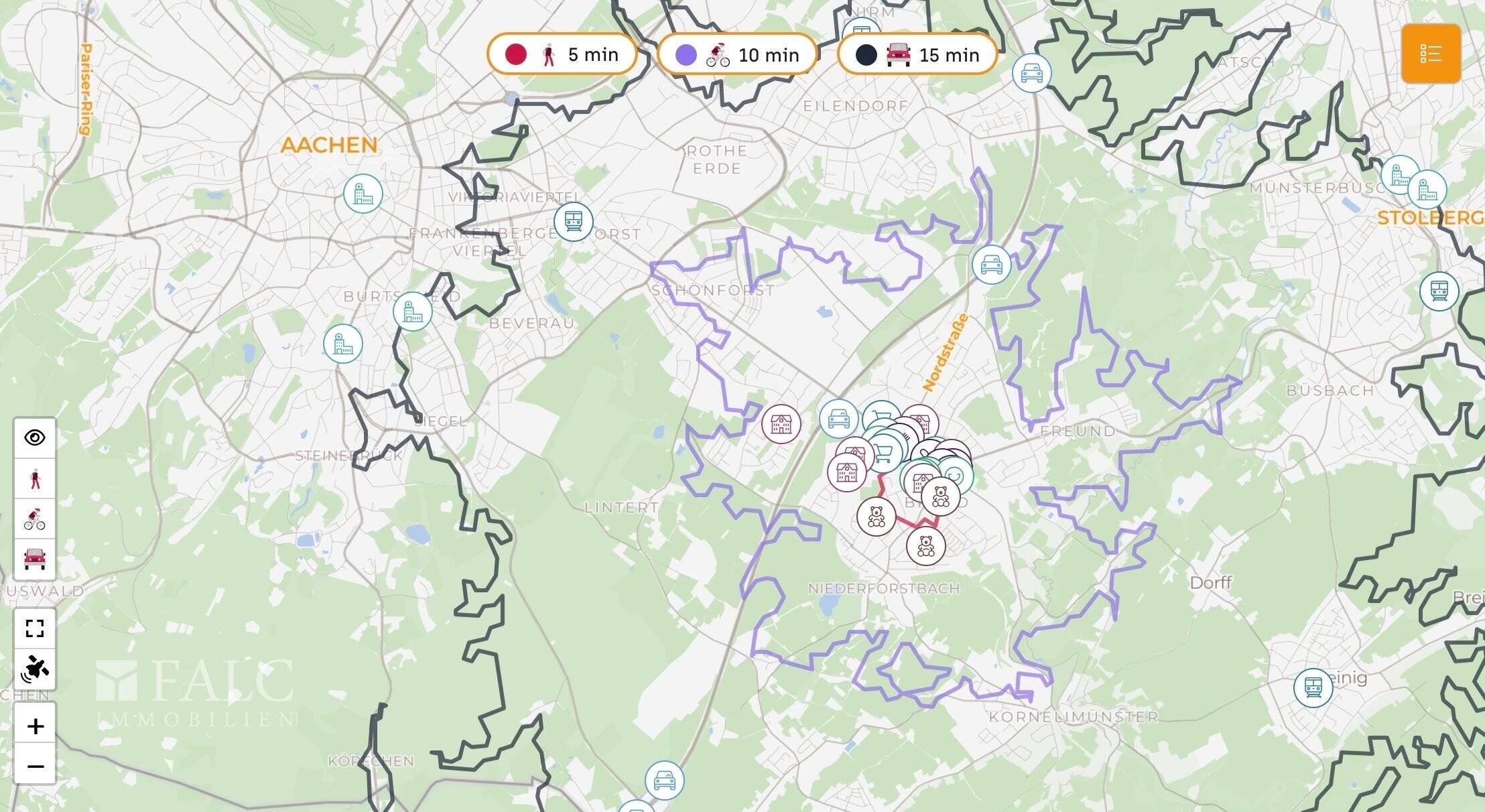Open the train marker beside Frankenberger Viertel

574,221
